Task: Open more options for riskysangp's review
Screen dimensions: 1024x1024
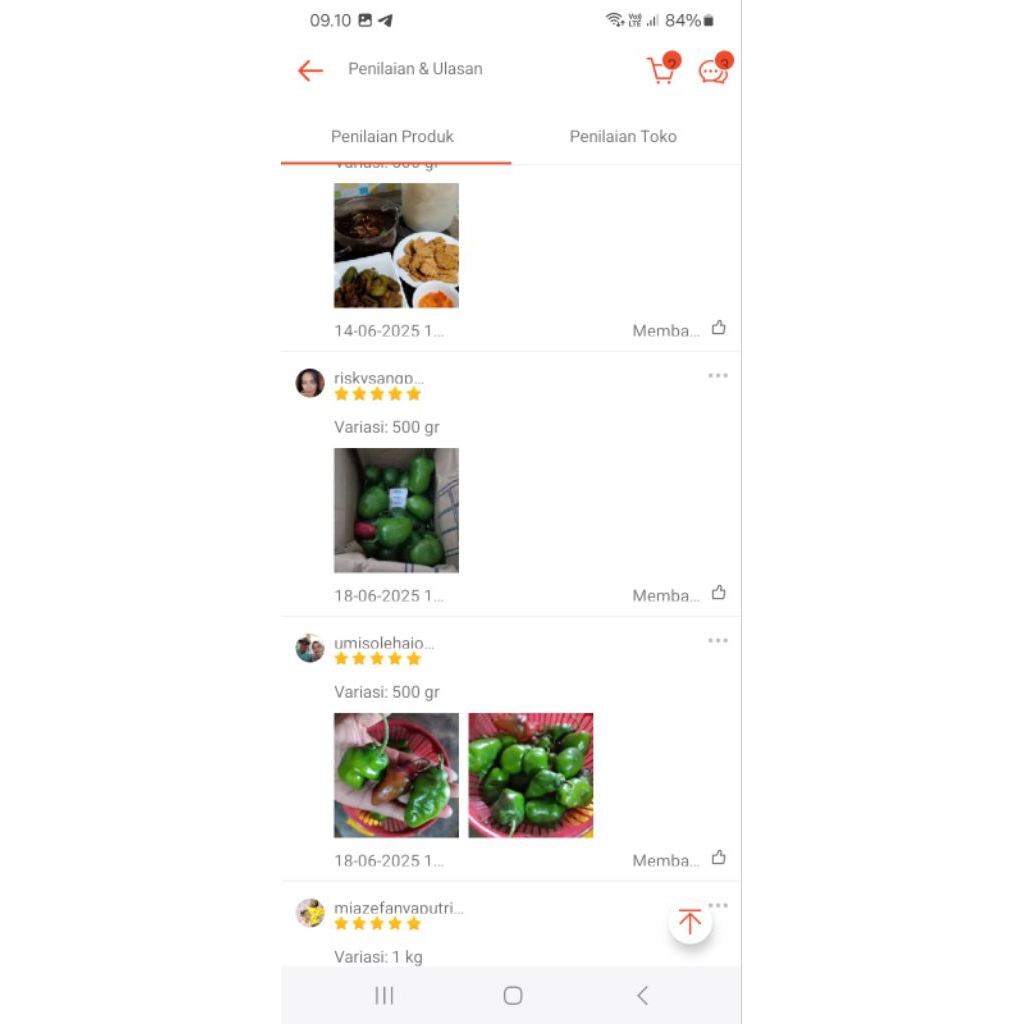Action: [718, 376]
